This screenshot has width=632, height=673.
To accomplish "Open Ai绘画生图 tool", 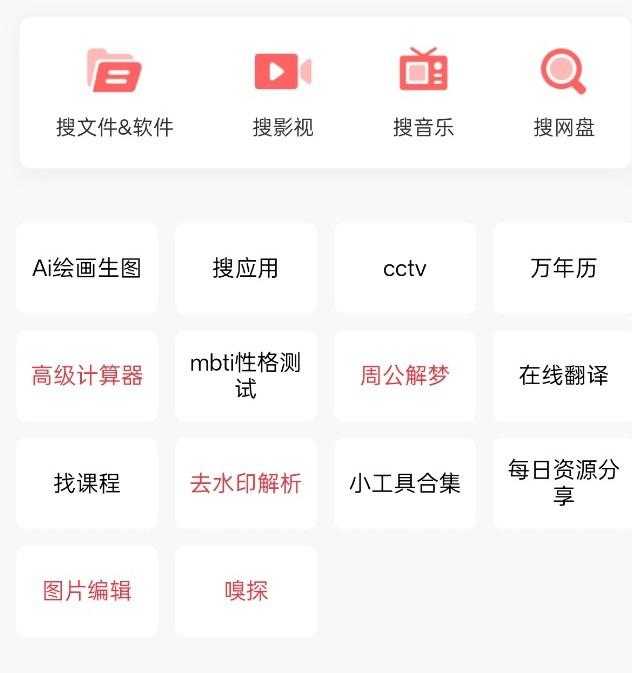I will [x=87, y=268].
